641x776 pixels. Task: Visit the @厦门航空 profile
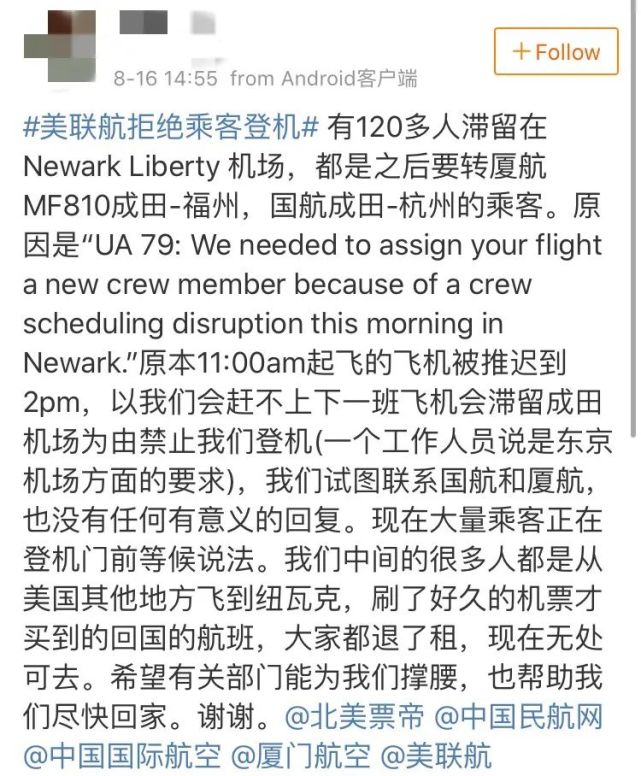[x=300, y=755]
